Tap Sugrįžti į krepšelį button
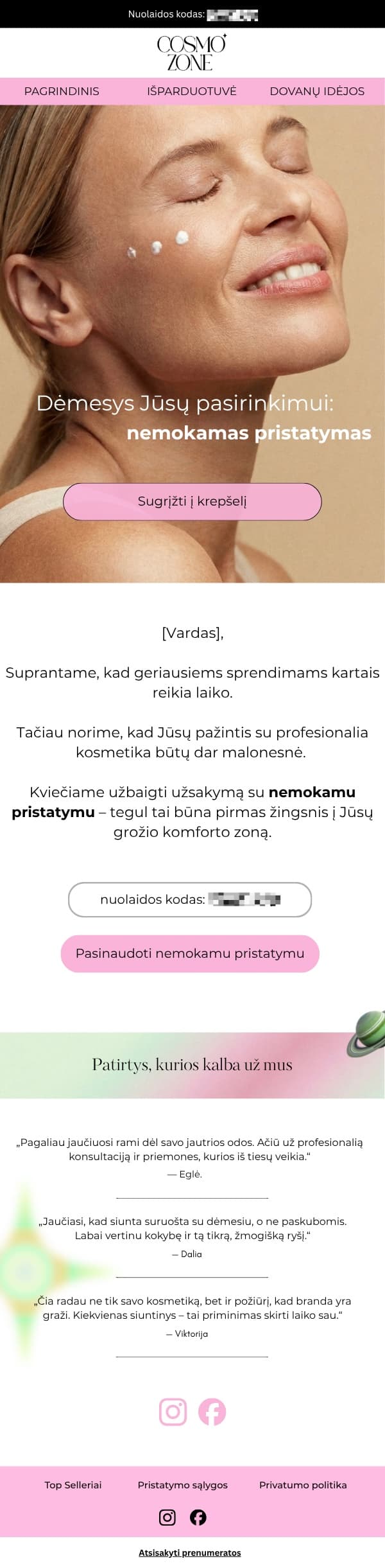The image size is (385, 1568). point(192,502)
